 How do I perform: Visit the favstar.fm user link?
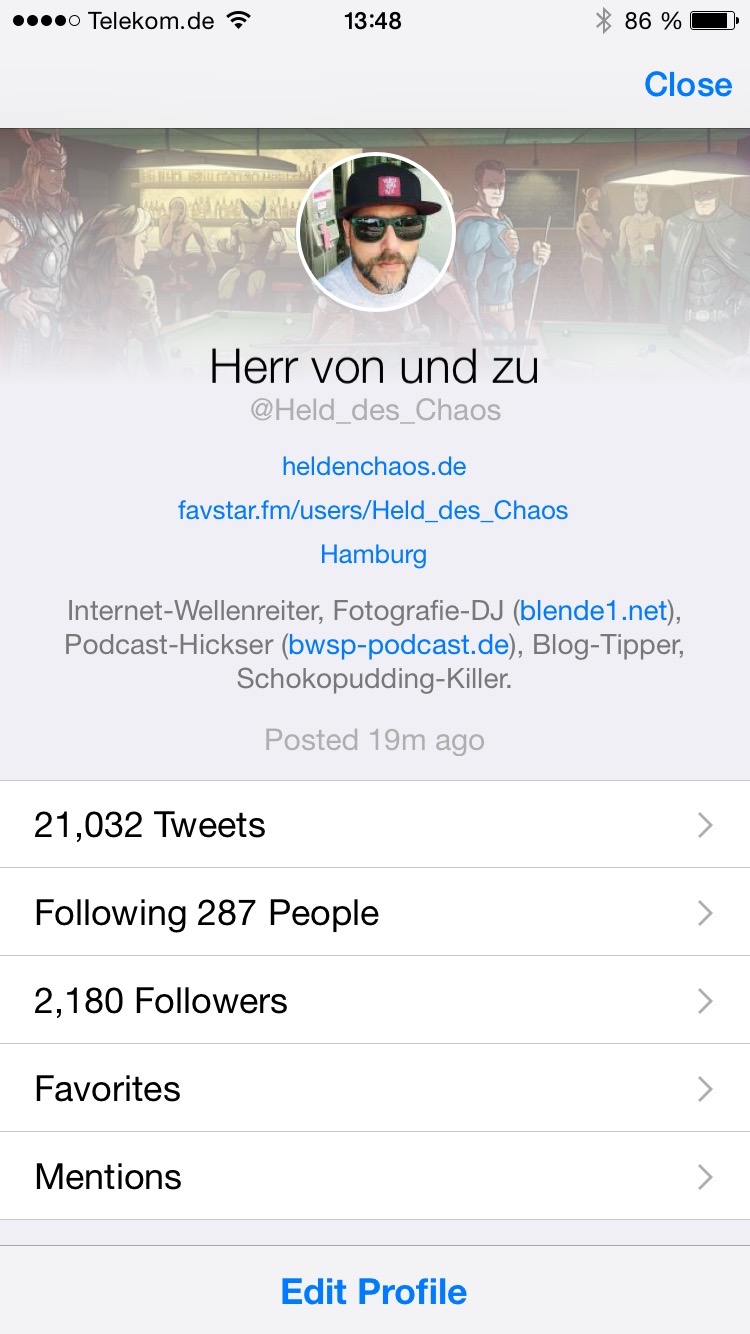(x=373, y=510)
